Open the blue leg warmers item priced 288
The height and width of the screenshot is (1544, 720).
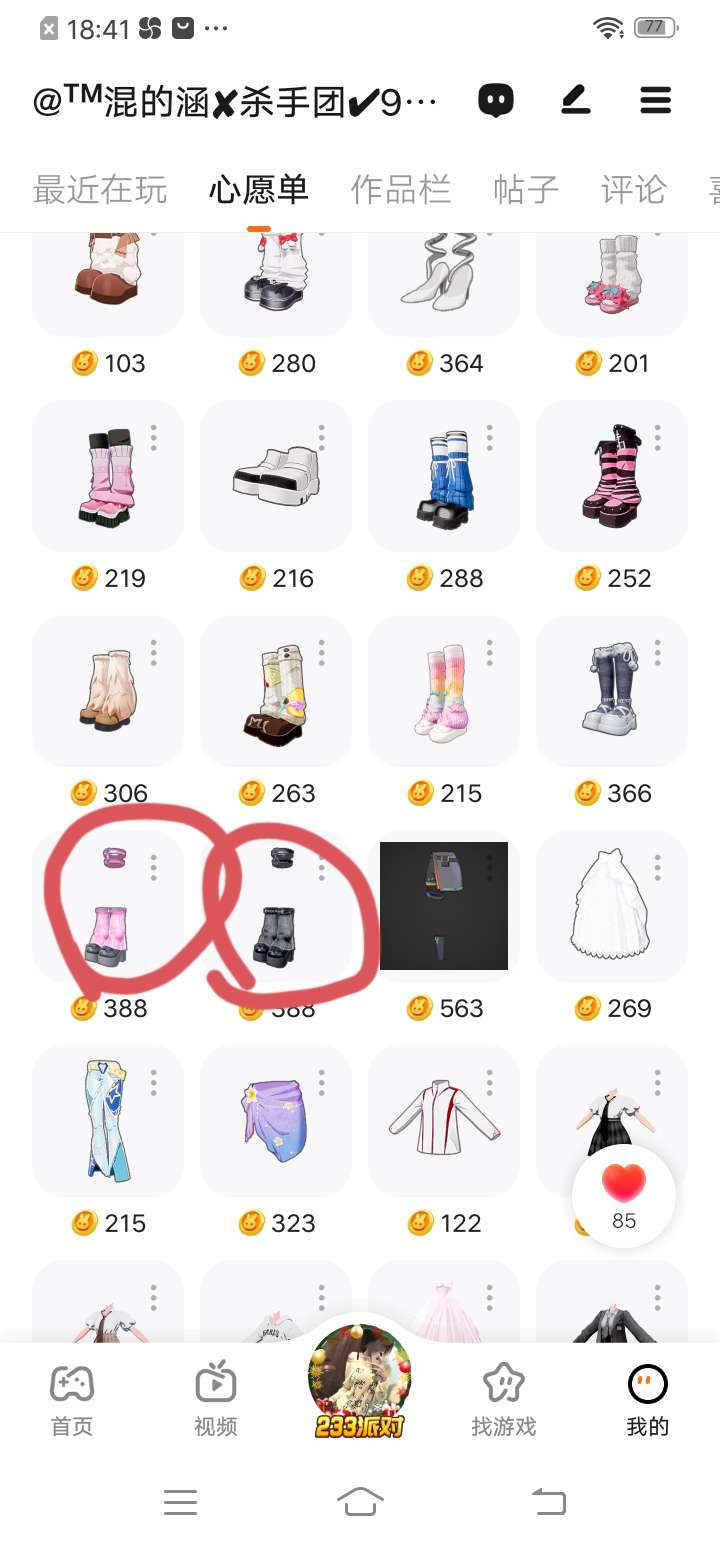[444, 476]
